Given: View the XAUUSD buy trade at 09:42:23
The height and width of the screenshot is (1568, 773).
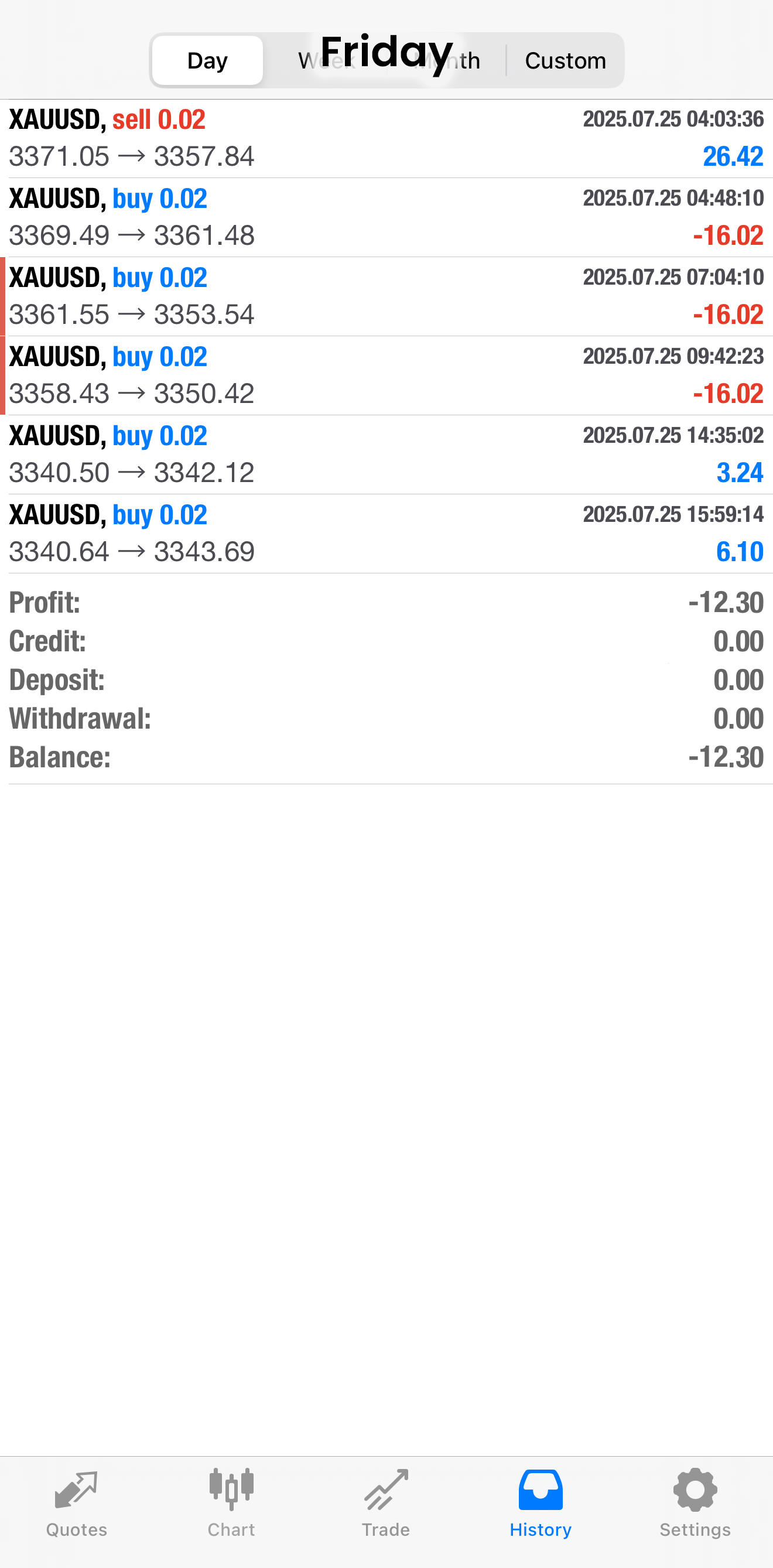Looking at the screenshot, I should pyautogui.click(x=386, y=375).
